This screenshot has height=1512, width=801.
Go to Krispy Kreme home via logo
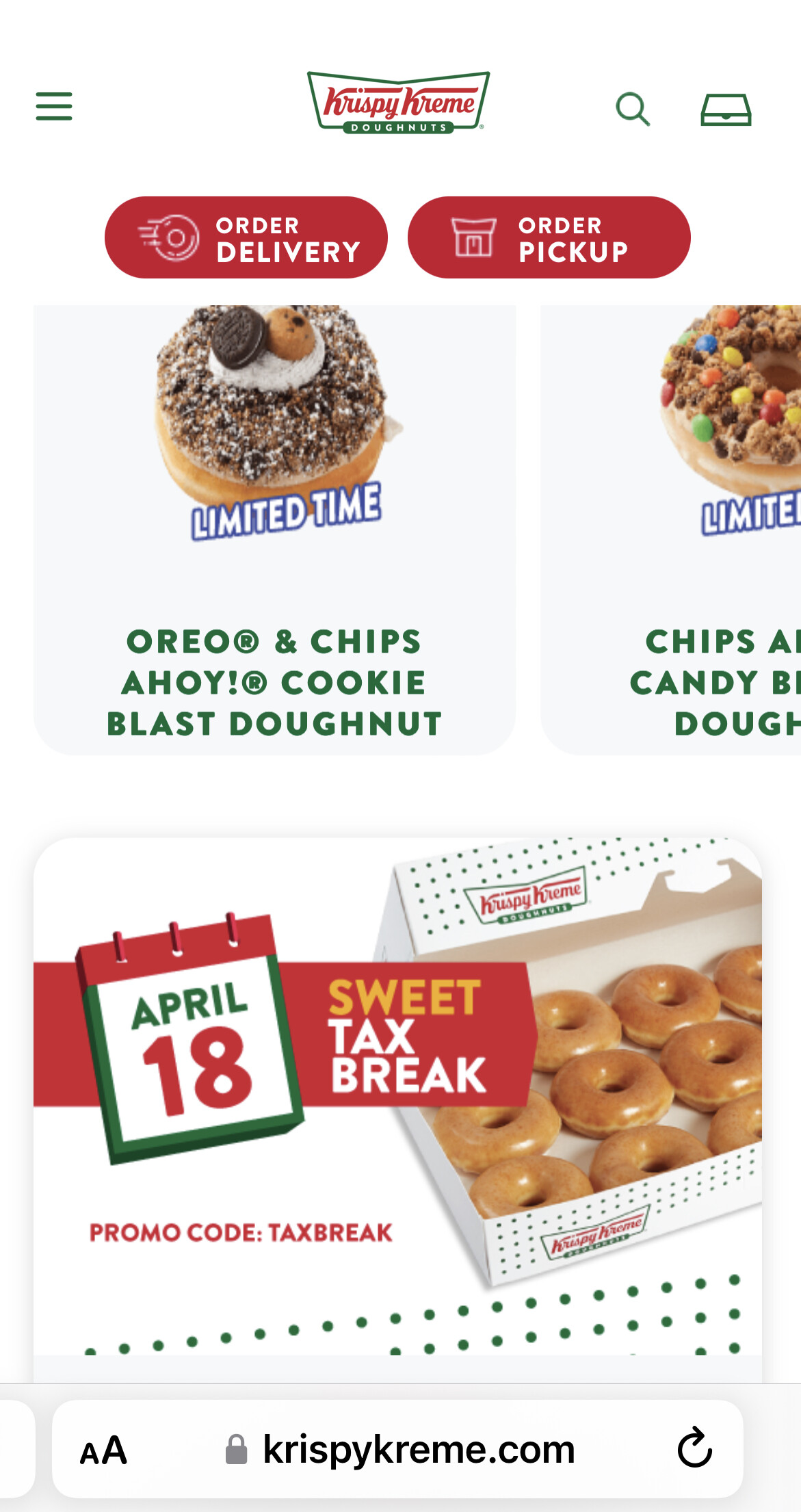tap(398, 103)
